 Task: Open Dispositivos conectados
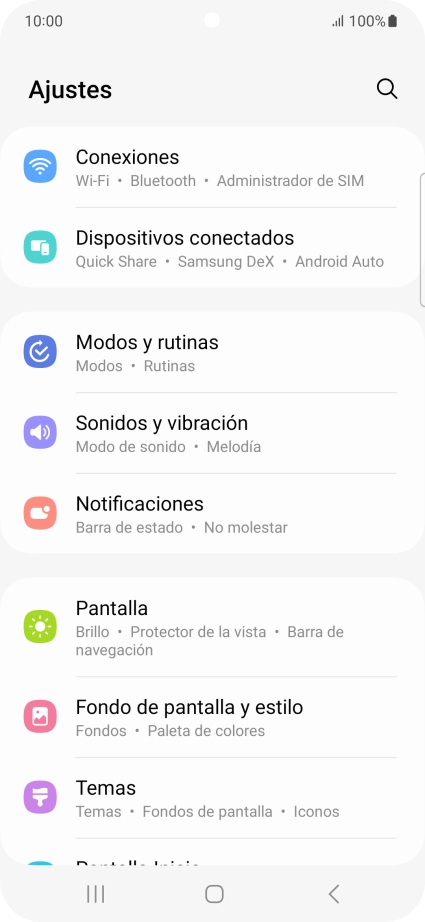pos(212,248)
